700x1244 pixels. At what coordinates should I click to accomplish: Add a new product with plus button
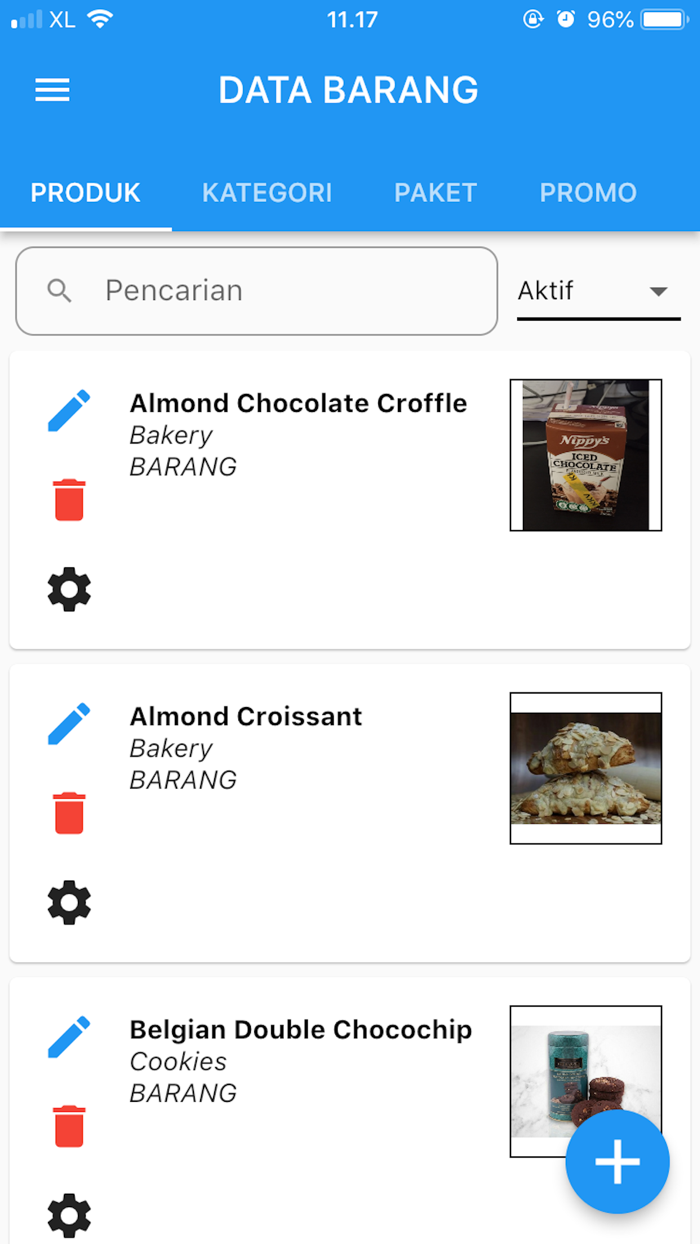[617, 1162]
